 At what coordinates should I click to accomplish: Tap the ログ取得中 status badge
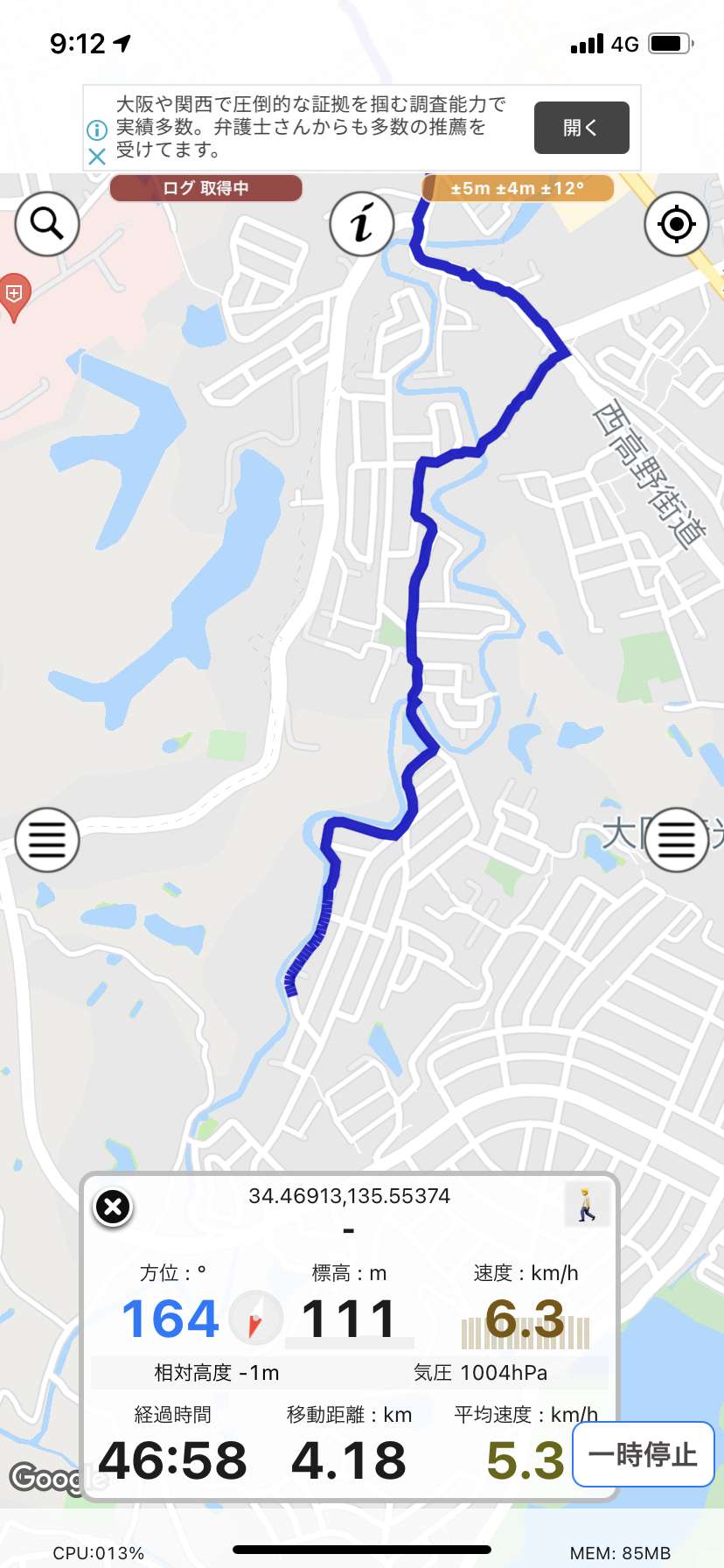click(x=205, y=188)
